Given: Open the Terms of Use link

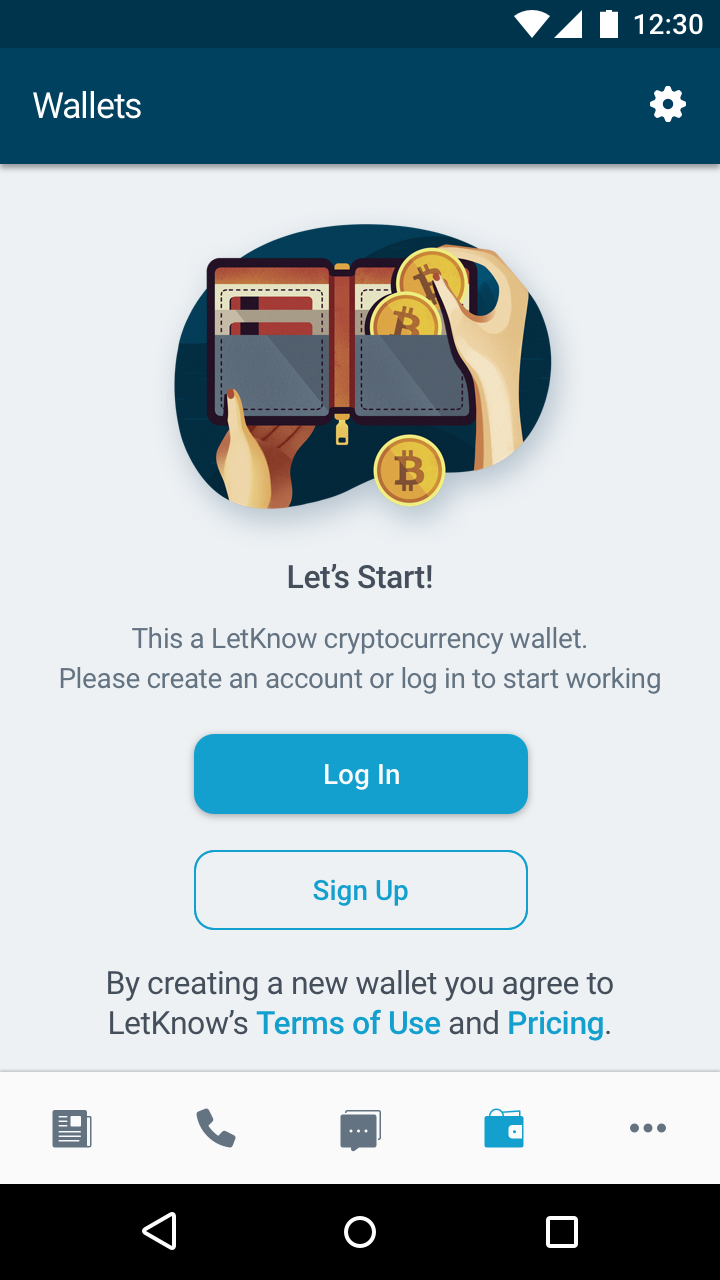Looking at the screenshot, I should tap(348, 1023).
